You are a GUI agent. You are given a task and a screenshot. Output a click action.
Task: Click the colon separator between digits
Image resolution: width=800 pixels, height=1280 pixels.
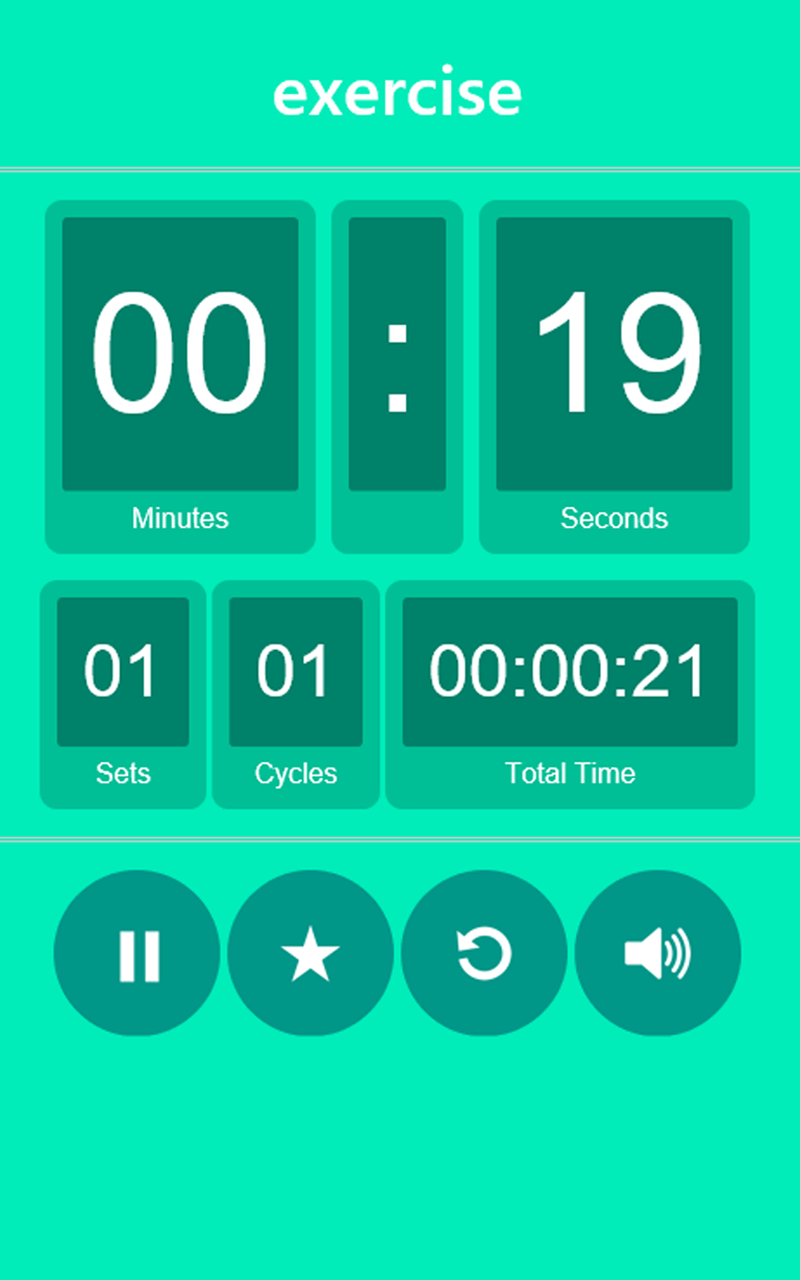pos(397,370)
